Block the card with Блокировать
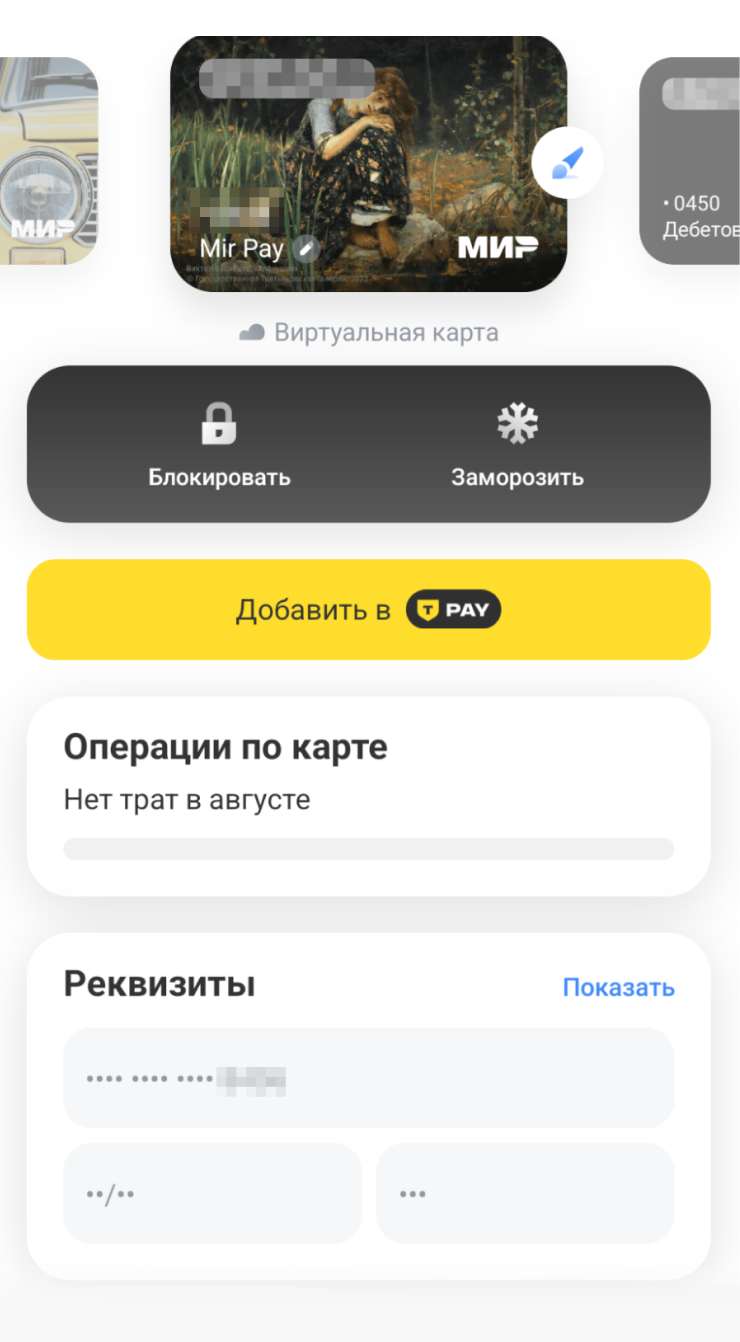The image size is (740, 1342). pos(219,444)
